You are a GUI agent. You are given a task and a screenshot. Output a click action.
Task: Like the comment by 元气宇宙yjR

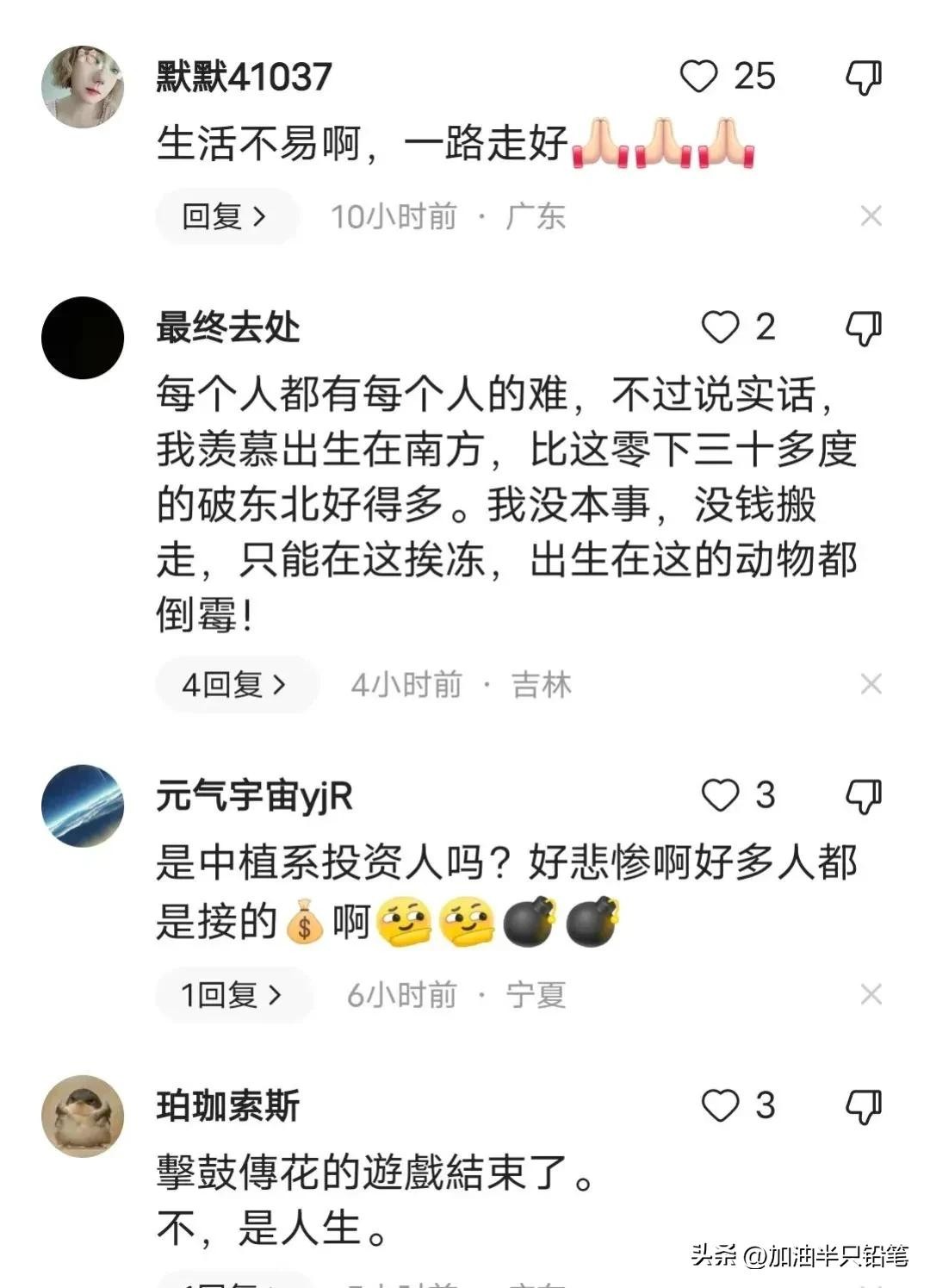click(x=720, y=795)
